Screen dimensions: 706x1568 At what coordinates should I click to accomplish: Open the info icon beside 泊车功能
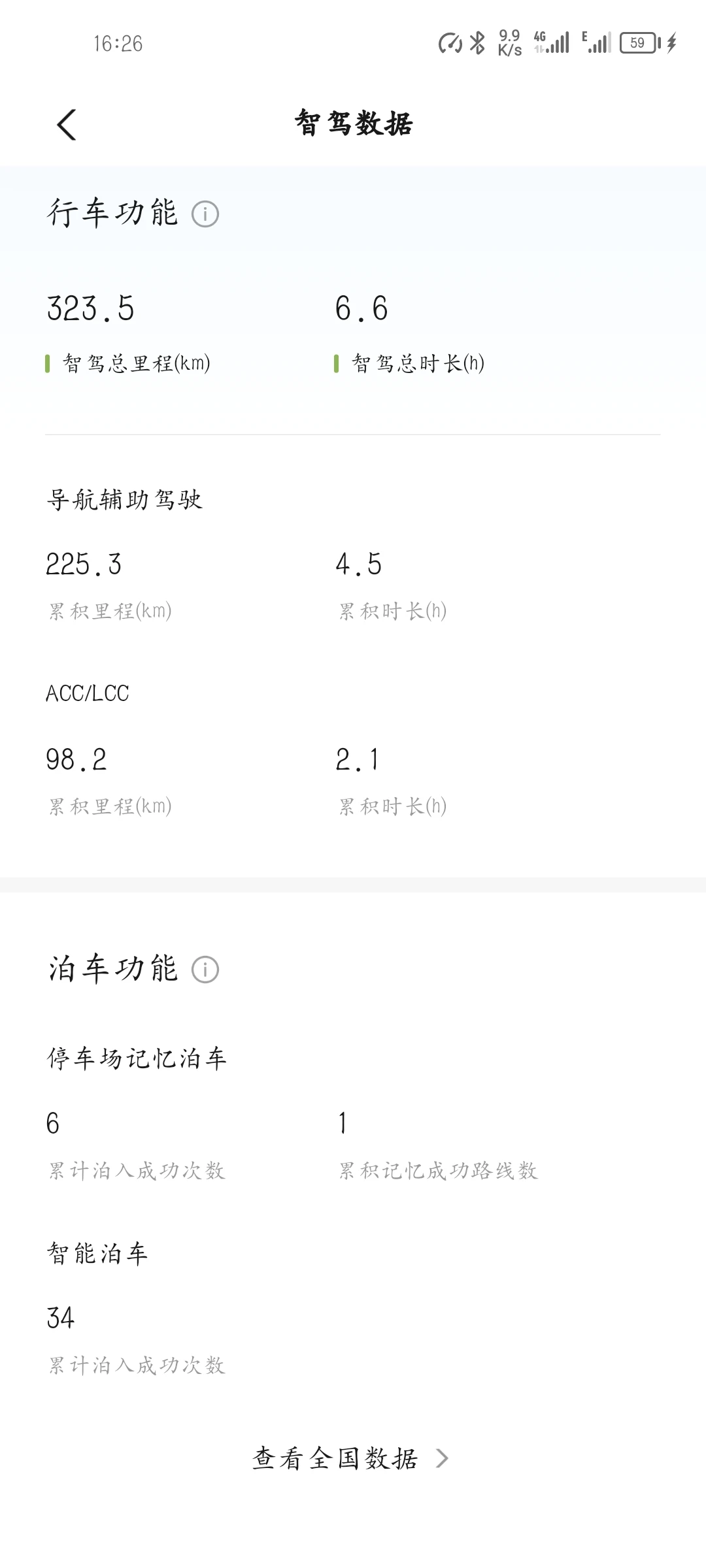click(x=205, y=970)
